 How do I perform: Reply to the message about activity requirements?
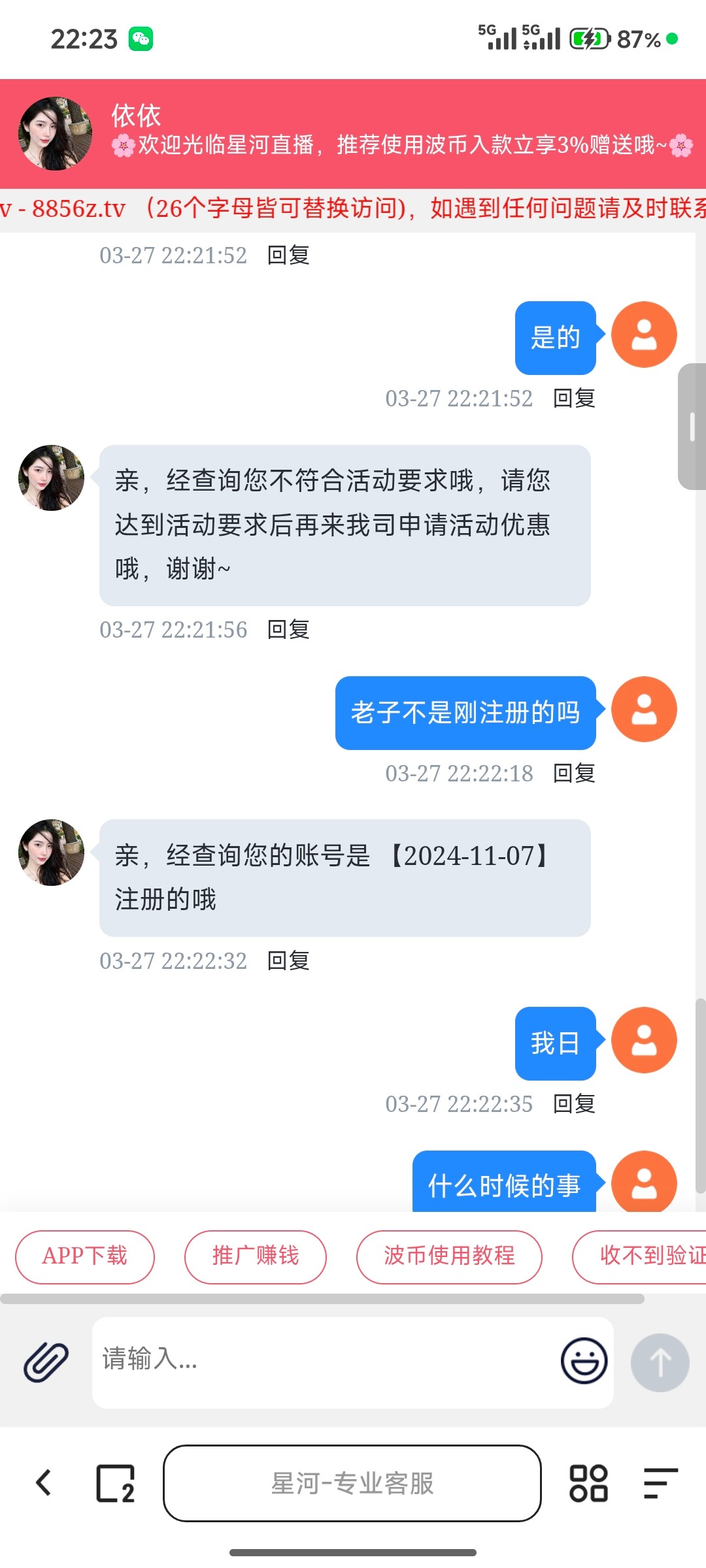[x=288, y=630]
